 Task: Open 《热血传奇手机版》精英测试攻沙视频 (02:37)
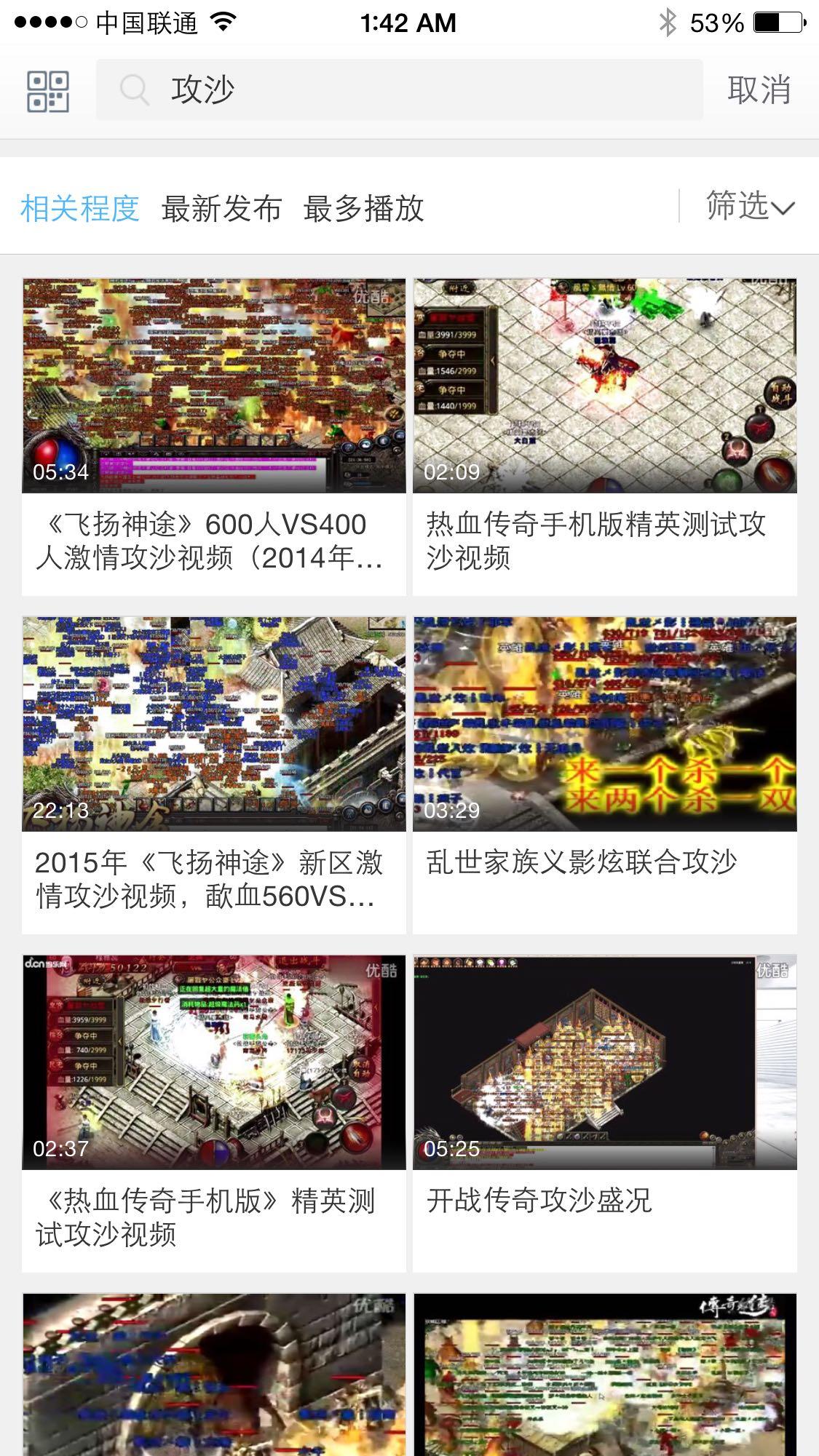point(214,1062)
